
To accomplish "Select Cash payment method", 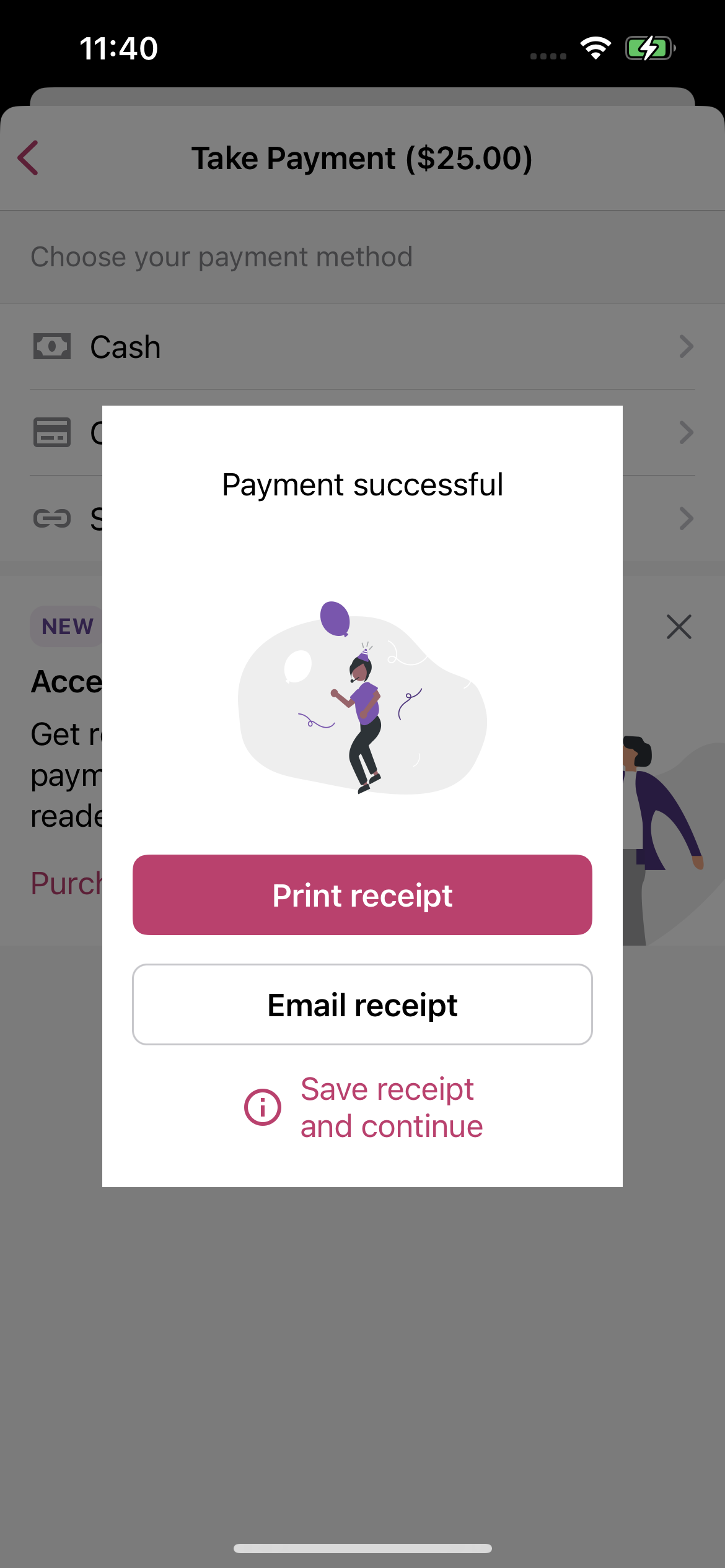I will pos(362,347).
